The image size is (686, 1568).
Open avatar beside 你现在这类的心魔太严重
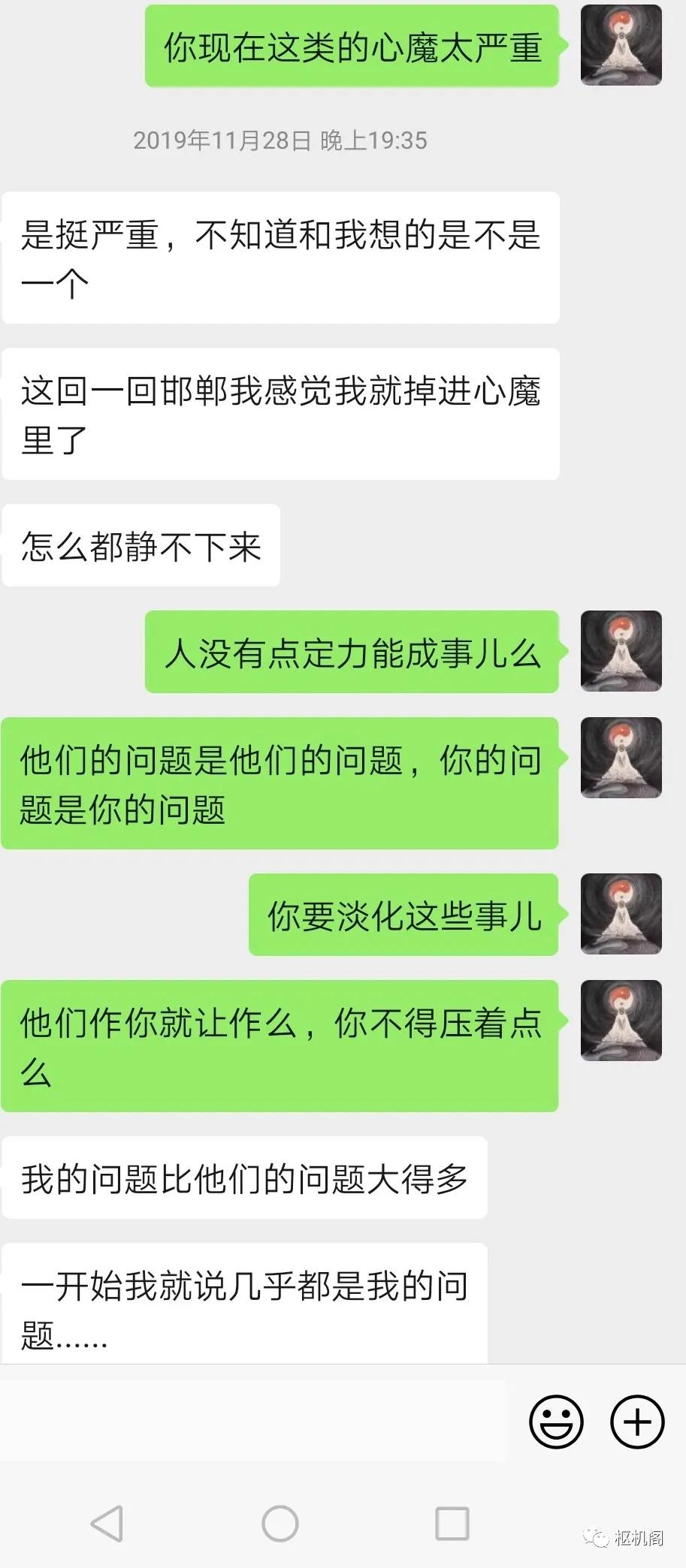(621, 45)
